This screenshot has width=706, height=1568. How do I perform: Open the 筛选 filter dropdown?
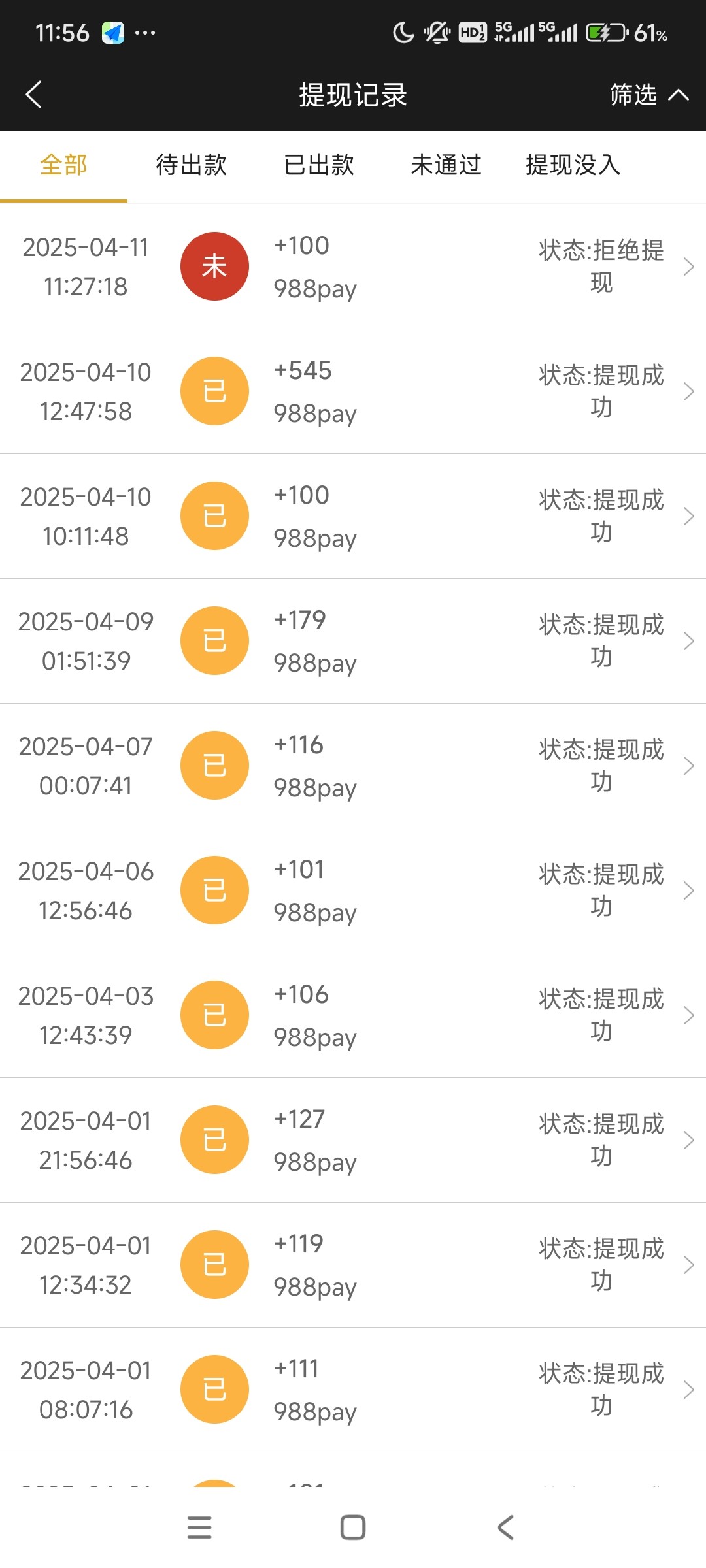click(x=648, y=95)
